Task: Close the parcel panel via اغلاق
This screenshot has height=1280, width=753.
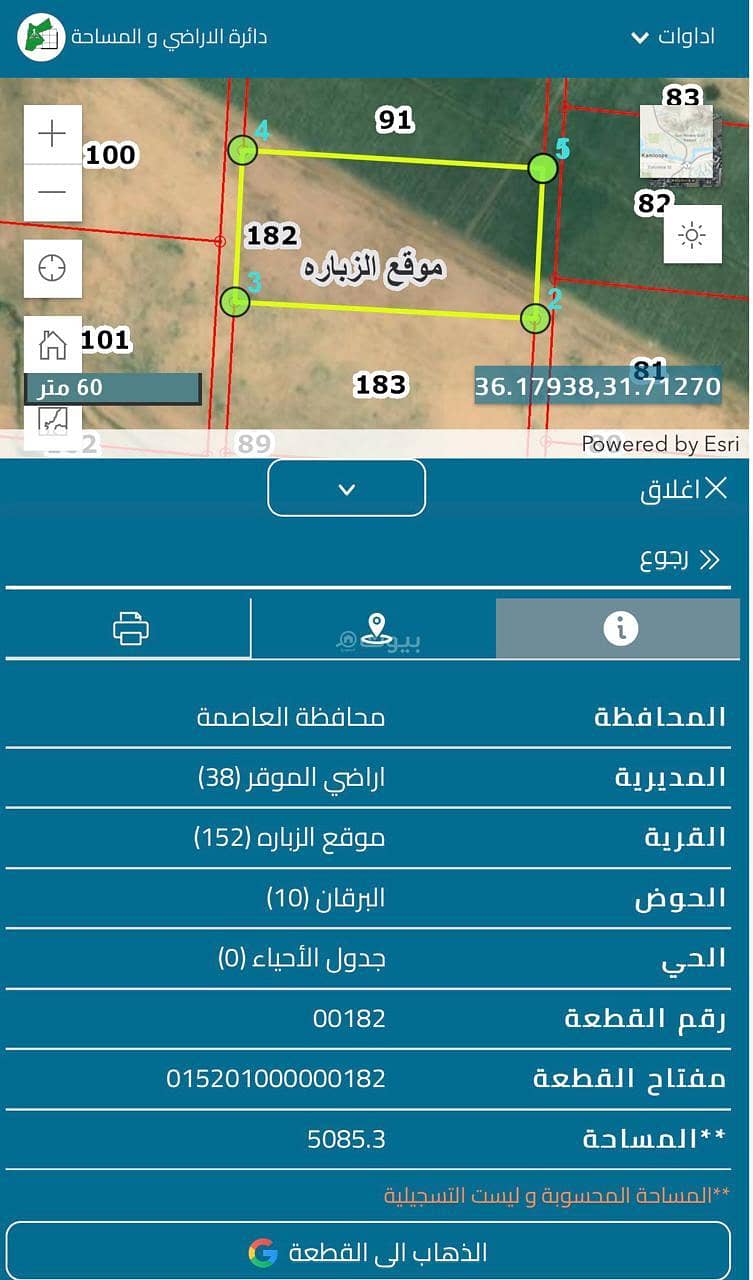Action: (685, 489)
